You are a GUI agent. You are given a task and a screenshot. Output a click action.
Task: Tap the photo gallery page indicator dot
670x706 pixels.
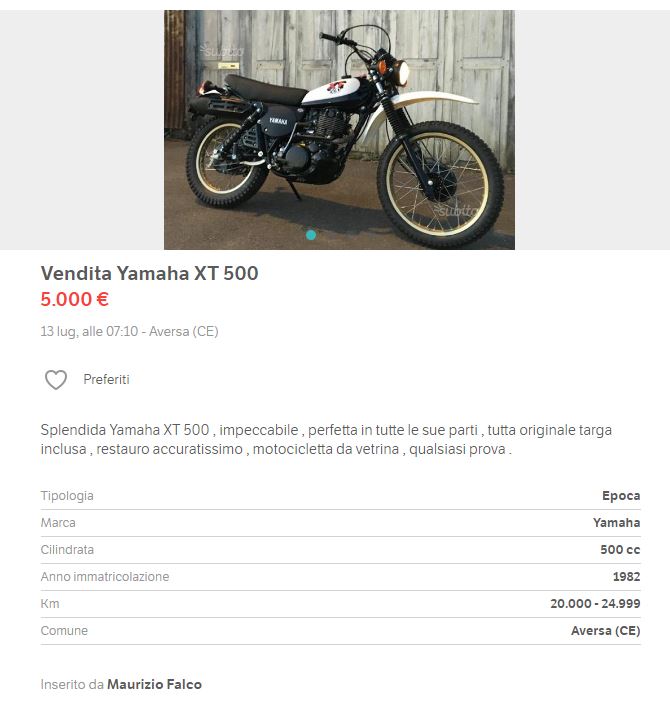pyautogui.click(x=311, y=235)
